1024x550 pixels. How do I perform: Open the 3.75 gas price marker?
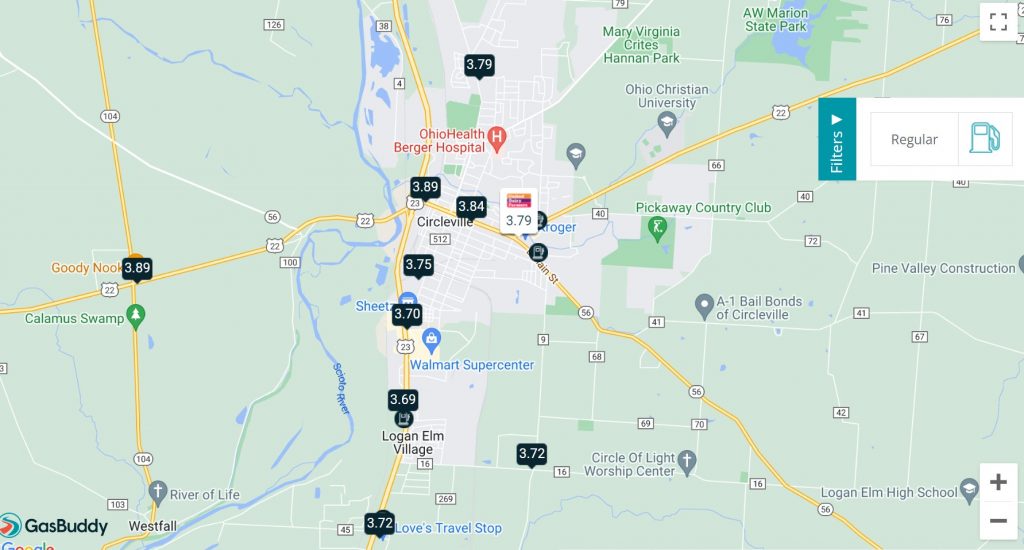[418, 265]
